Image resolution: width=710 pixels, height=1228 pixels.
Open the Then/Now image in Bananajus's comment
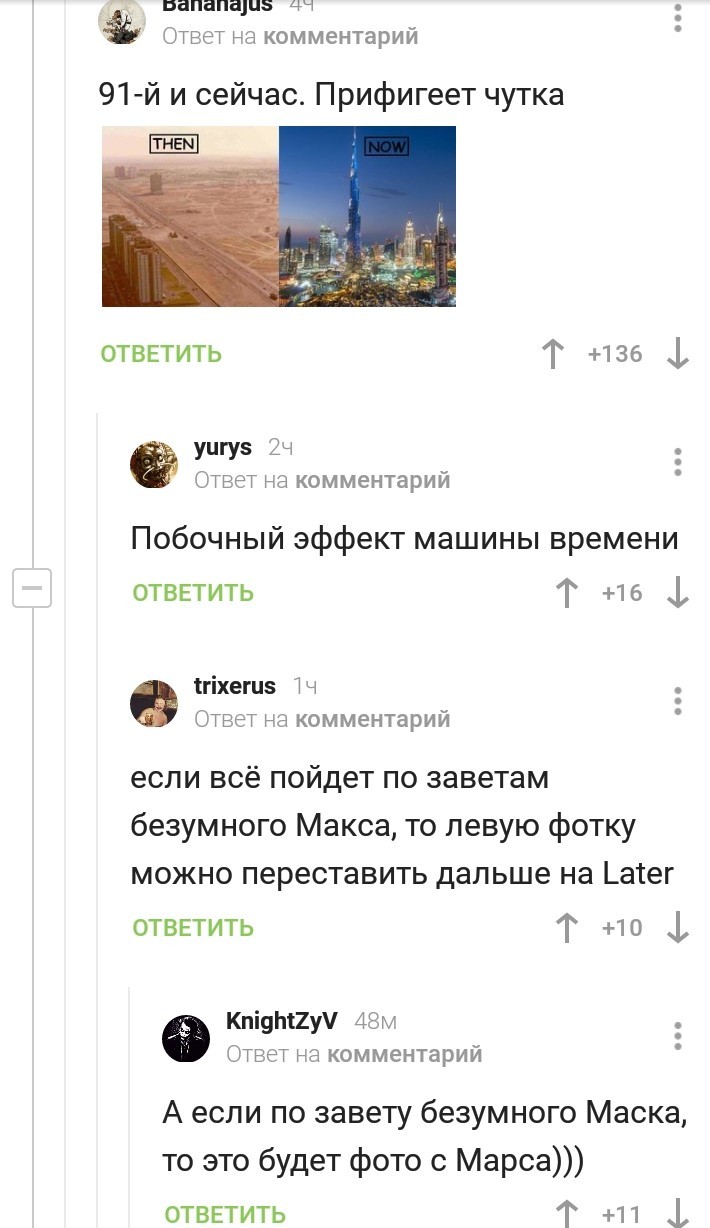click(279, 216)
